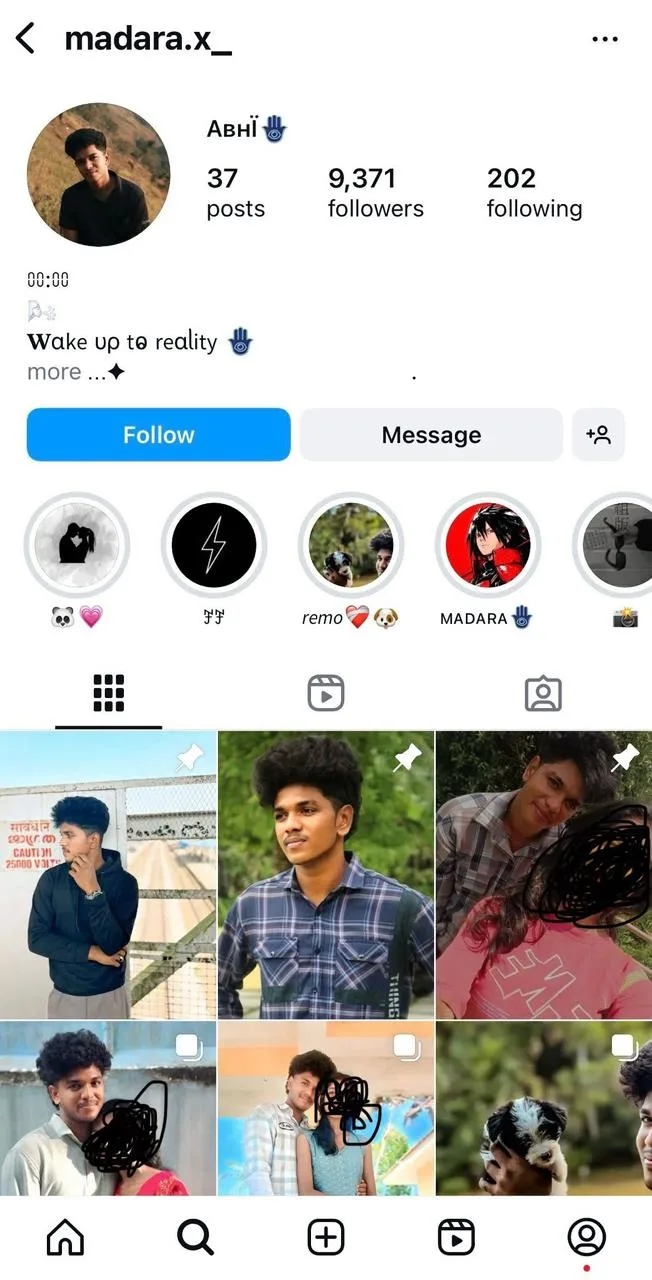This screenshot has width=652, height=1280.
Task: Switch to the Reels tab on profile
Action: pos(325,693)
